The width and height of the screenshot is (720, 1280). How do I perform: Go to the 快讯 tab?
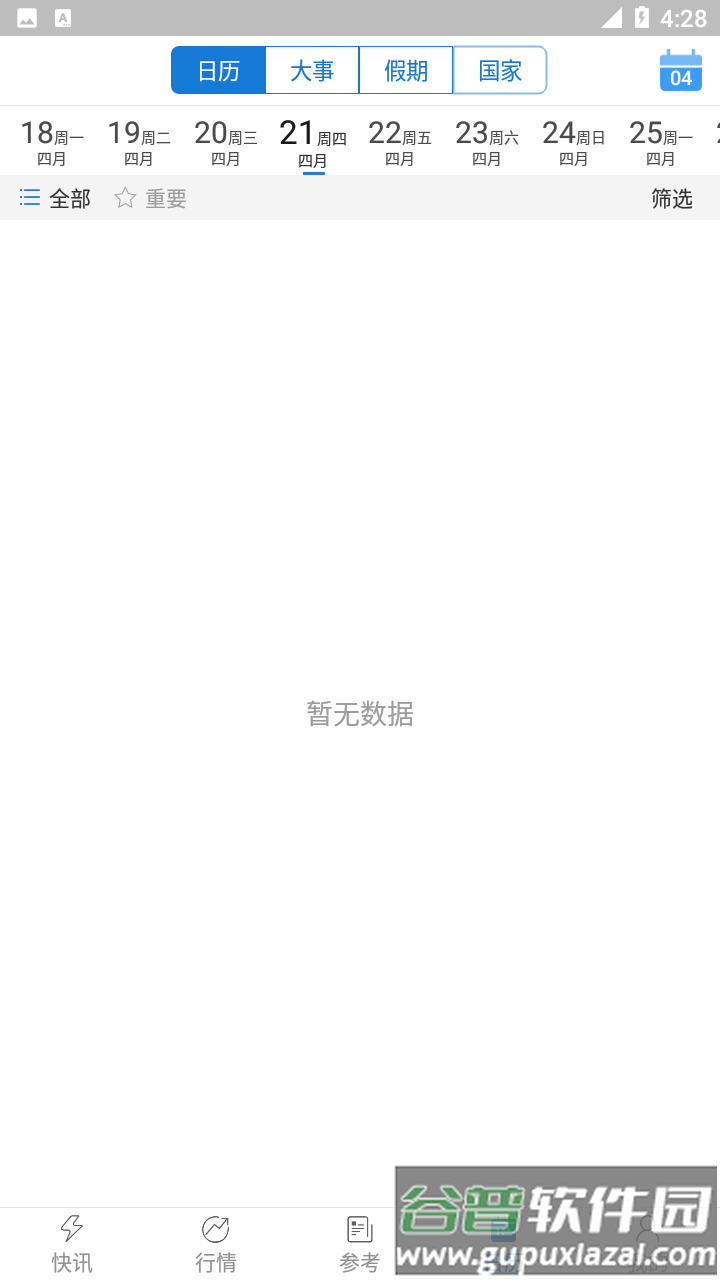[x=72, y=1243]
